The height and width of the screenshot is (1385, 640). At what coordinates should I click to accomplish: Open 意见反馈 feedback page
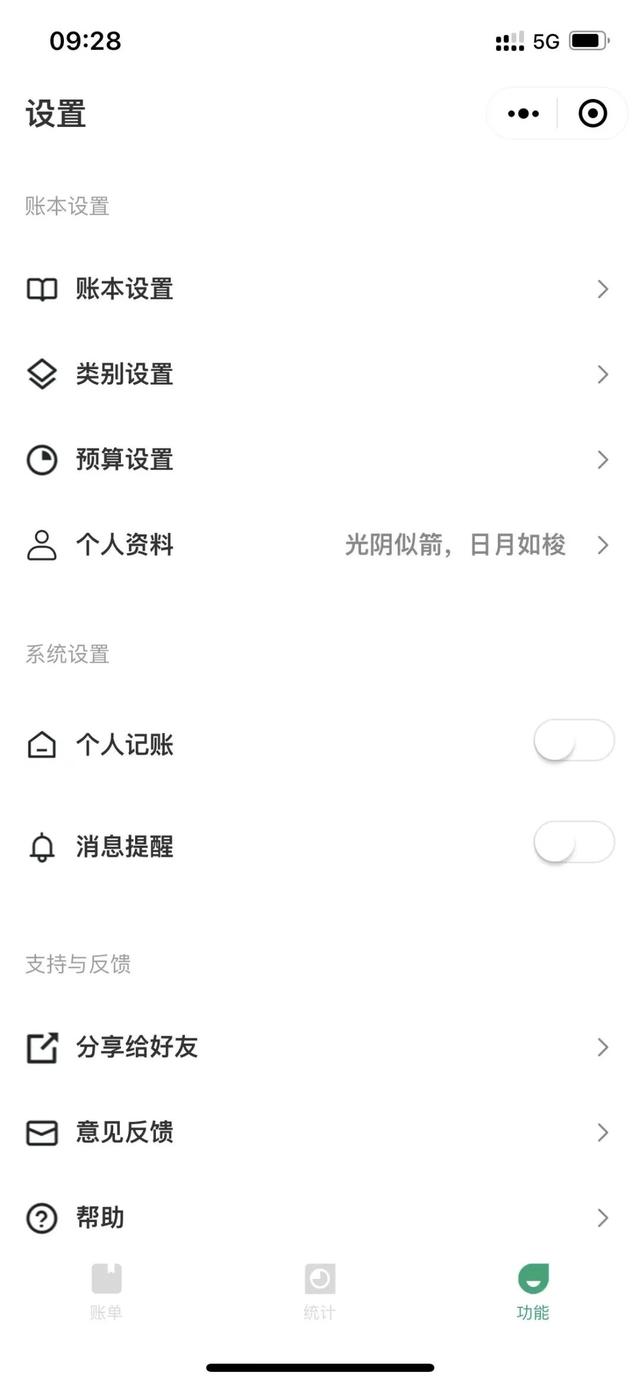318,1132
